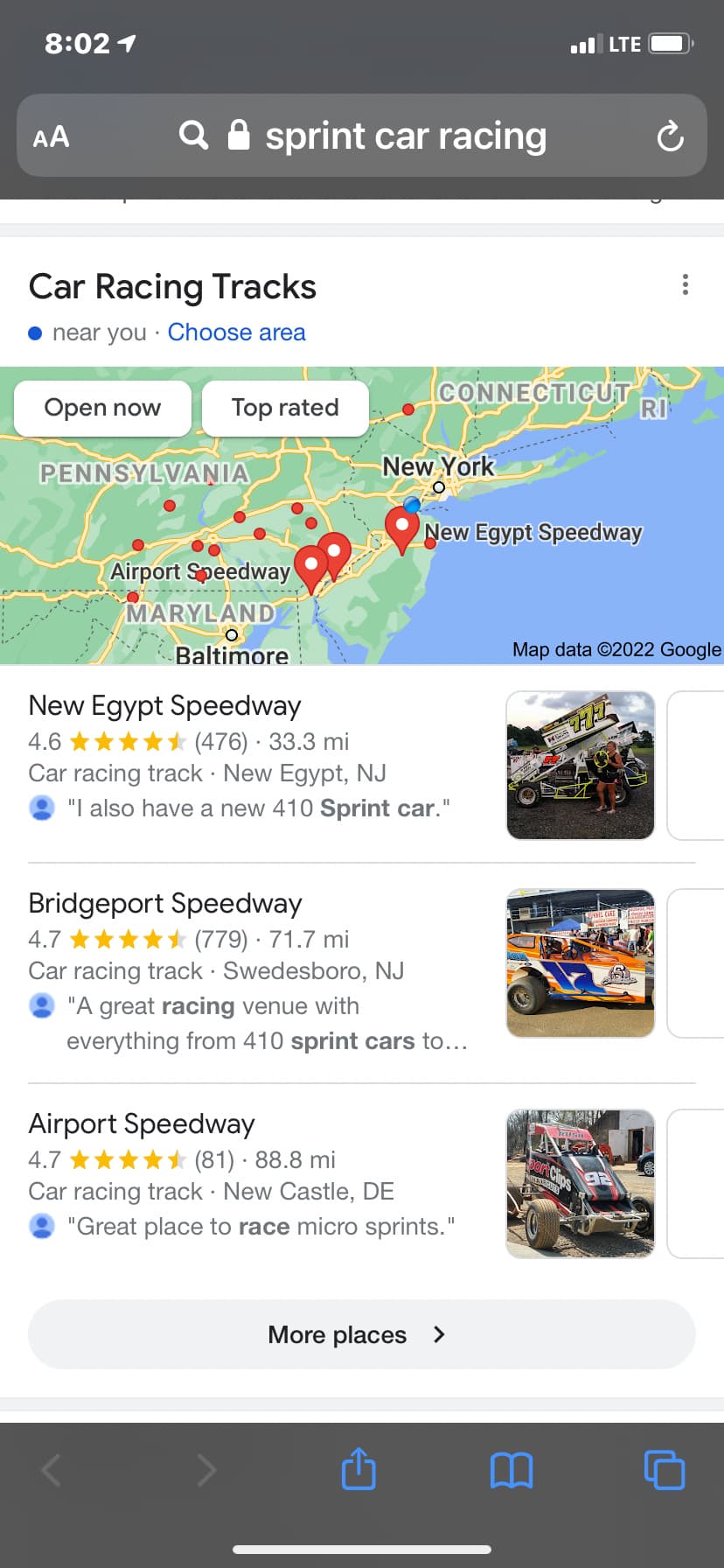Tap the address bar showing sprint car racing
The image size is (724, 1568).
coord(362,136)
